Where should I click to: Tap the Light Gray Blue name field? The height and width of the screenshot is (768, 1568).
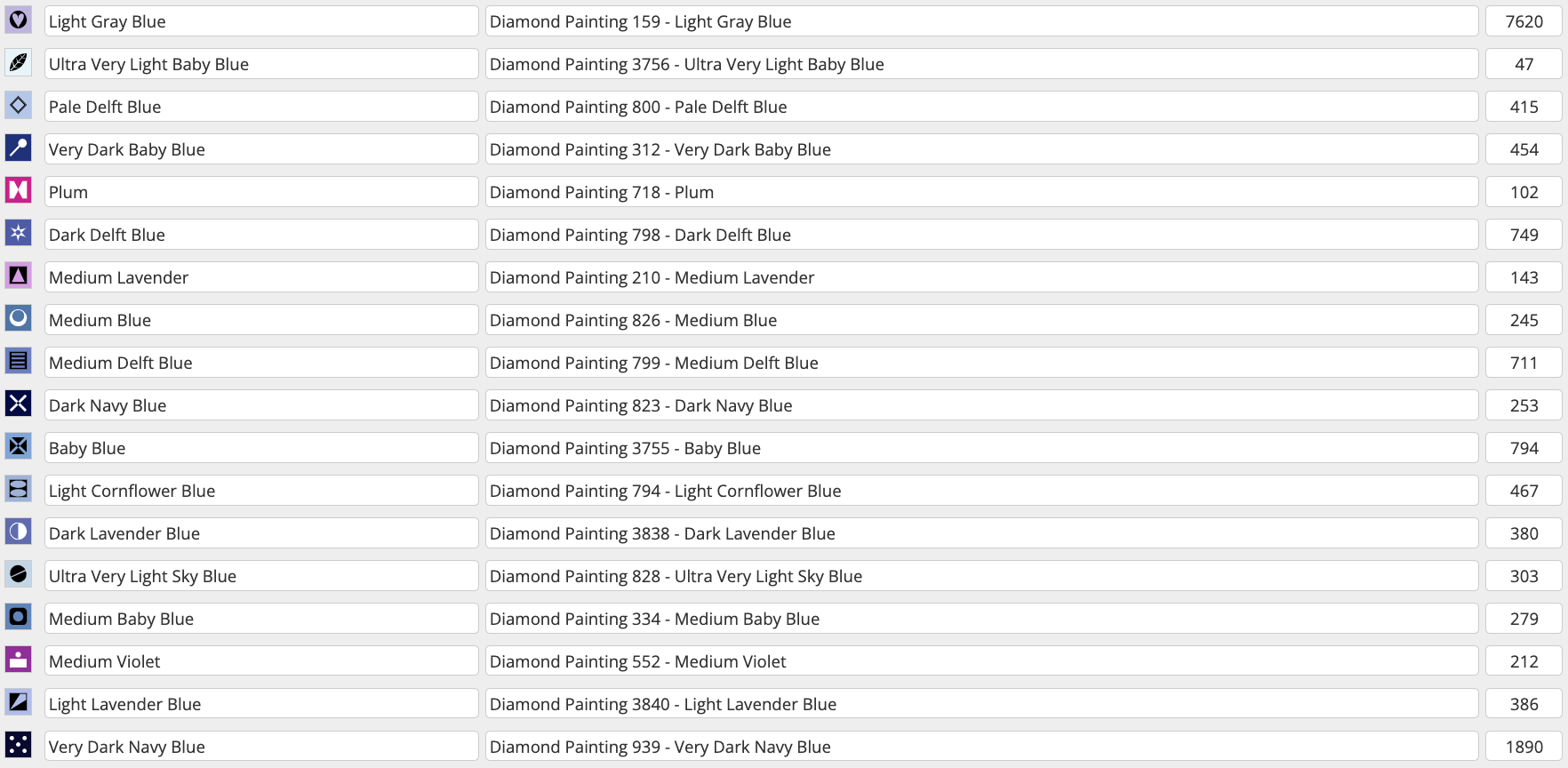point(260,21)
